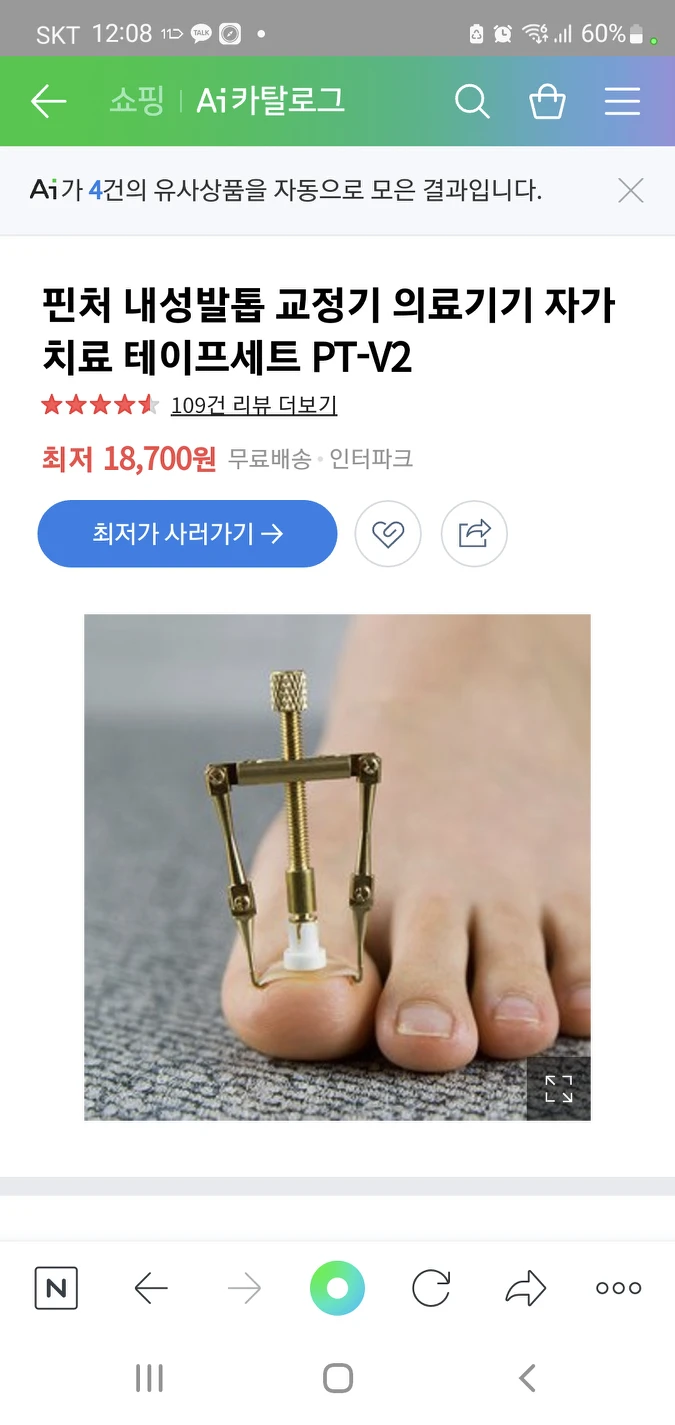Open the browser more options dots
The height and width of the screenshot is (1425, 675).
618,1288
